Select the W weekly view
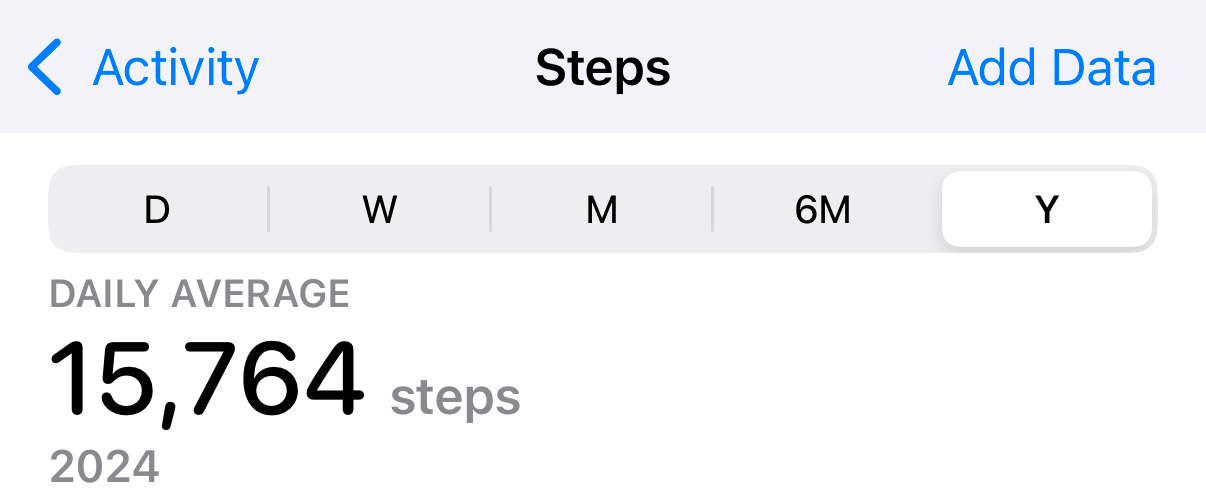The height and width of the screenshot is (499, 1206). (x=380, y=210)
